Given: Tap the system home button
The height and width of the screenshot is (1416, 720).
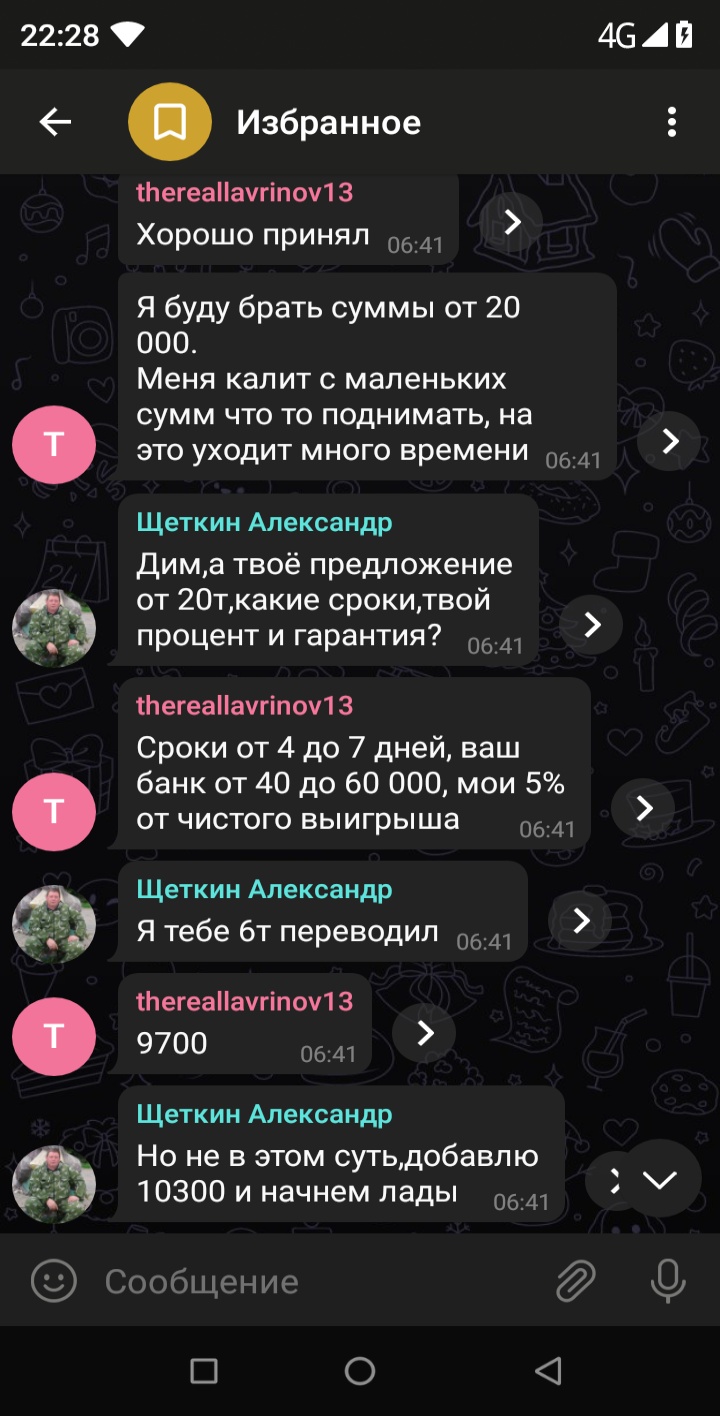Looking at the screenshot, I should point(360,1371).
